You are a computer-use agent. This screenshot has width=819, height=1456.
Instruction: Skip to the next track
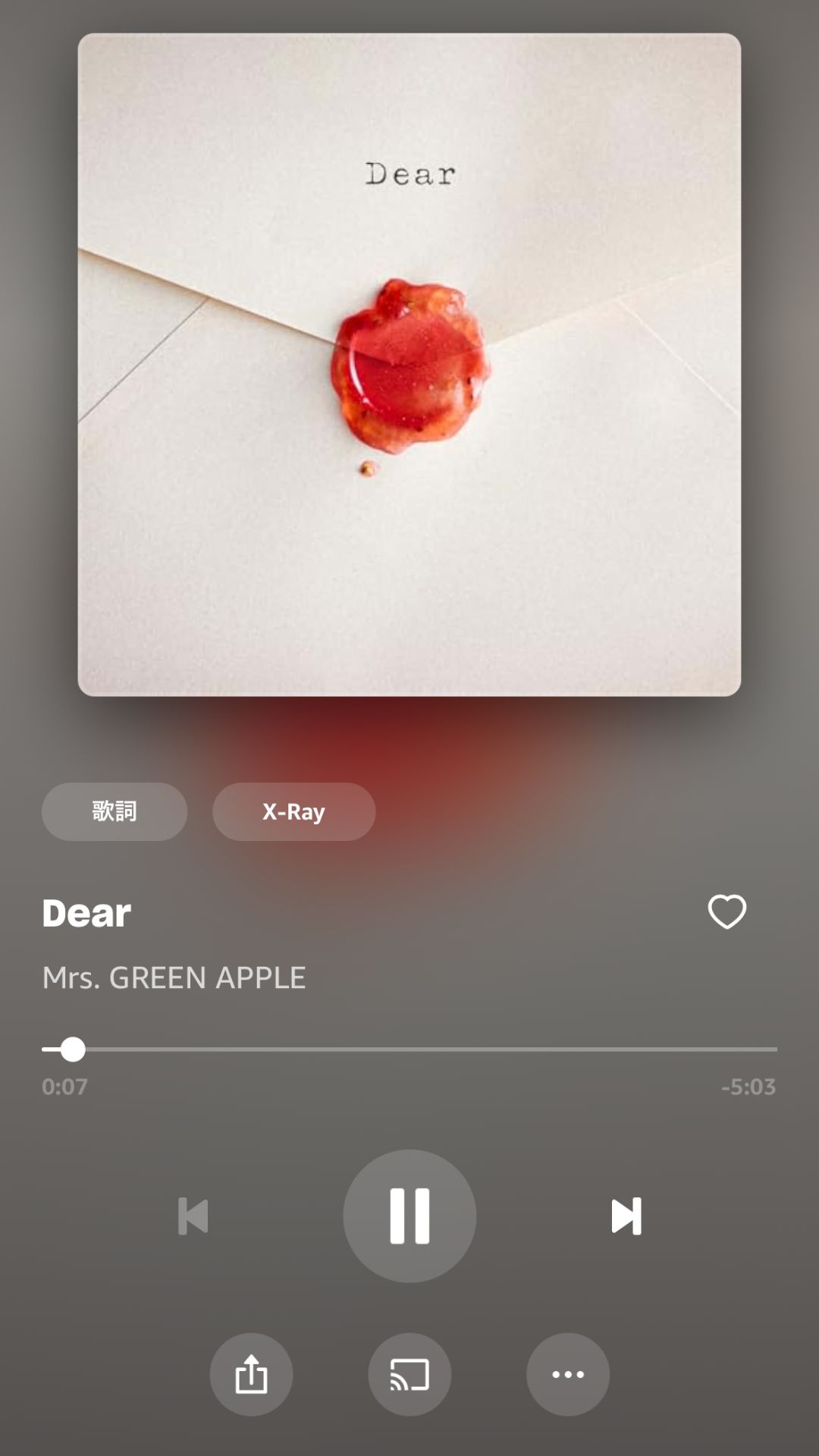pos(625,1215)
